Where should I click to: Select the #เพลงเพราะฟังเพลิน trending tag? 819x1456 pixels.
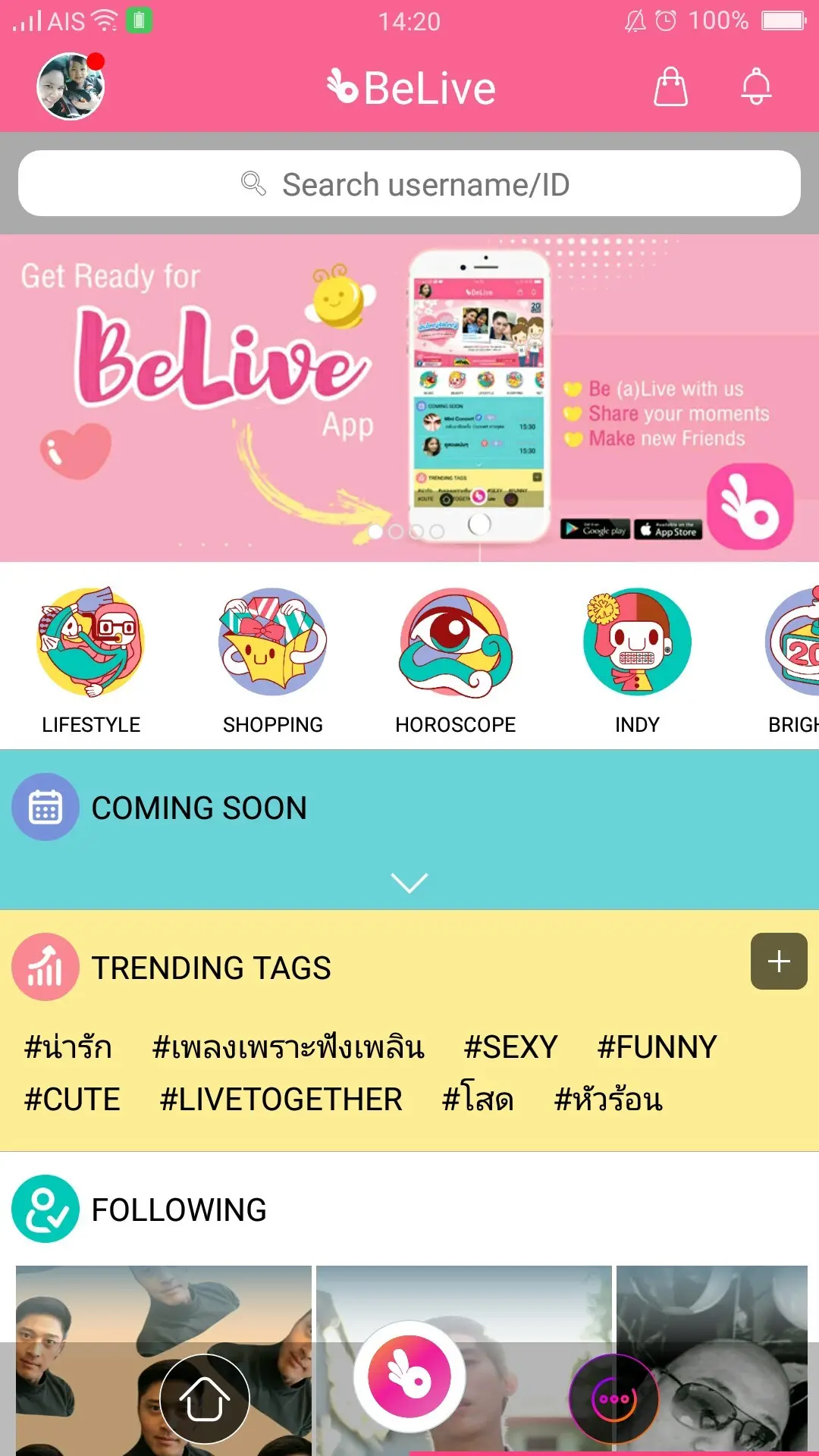(x=288, y=1047)
